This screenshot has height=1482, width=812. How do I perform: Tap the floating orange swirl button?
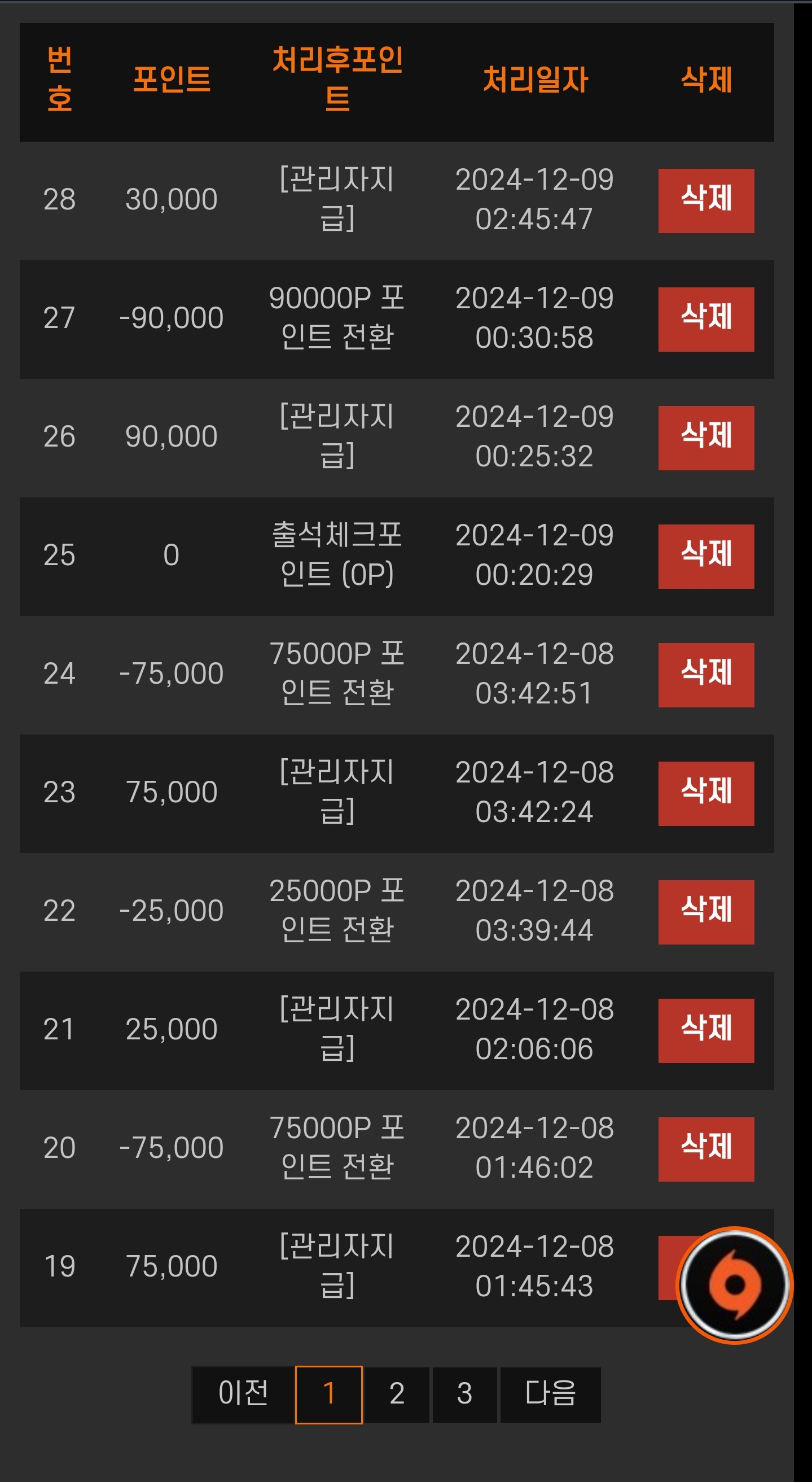tap(734, 1284)
